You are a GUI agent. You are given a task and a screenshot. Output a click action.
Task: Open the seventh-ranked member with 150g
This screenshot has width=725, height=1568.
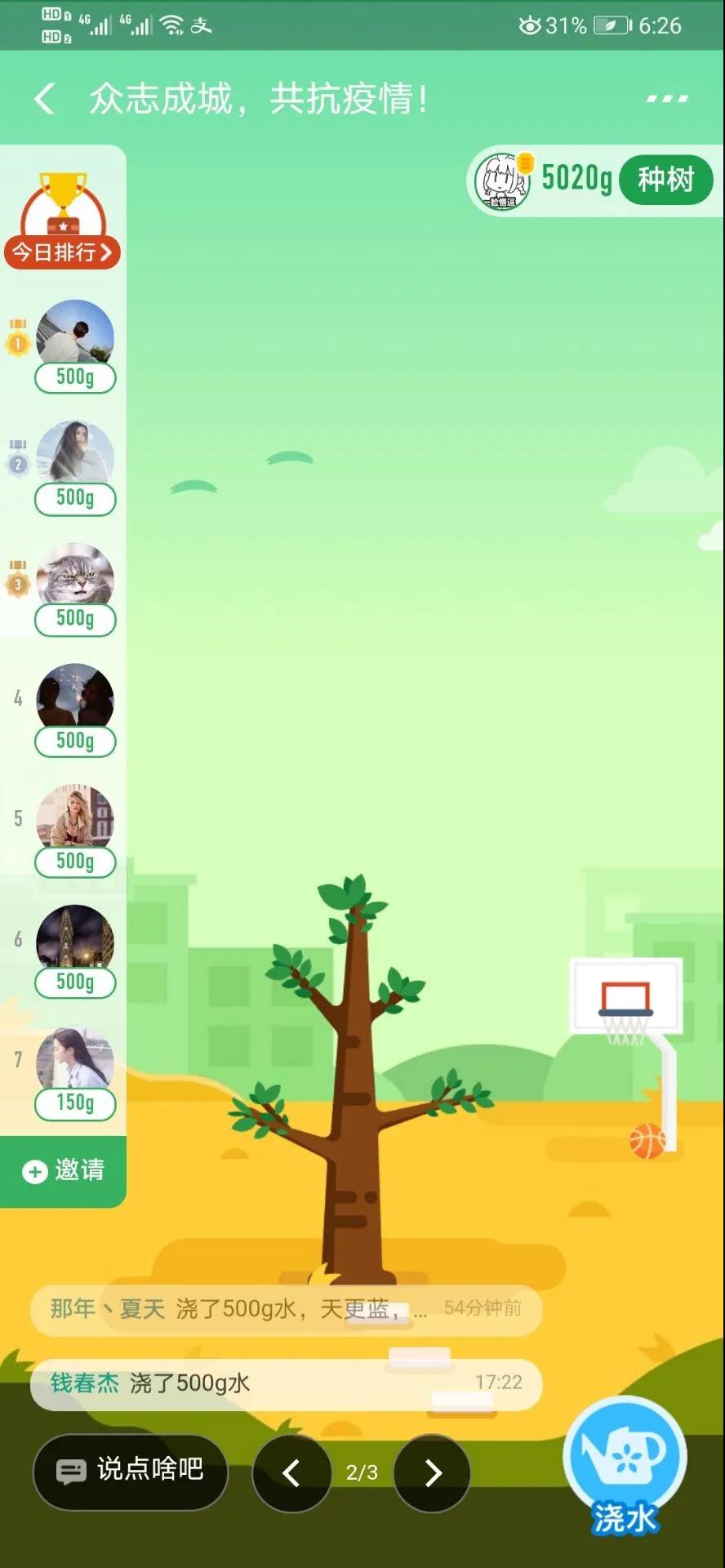[74, 1060]
